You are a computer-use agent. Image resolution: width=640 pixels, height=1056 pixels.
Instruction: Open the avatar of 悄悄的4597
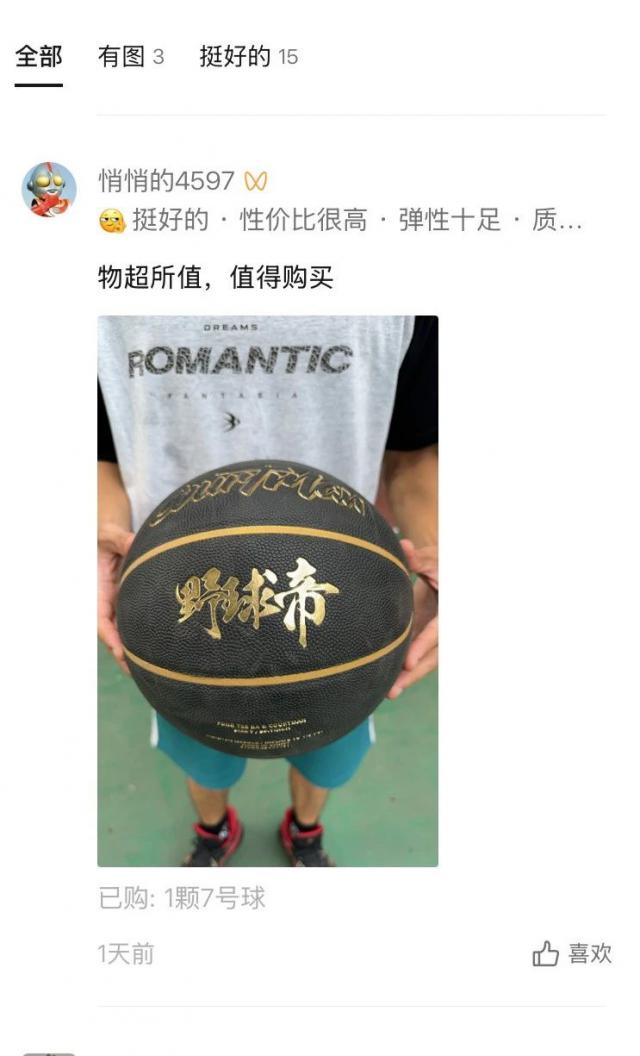49,189
